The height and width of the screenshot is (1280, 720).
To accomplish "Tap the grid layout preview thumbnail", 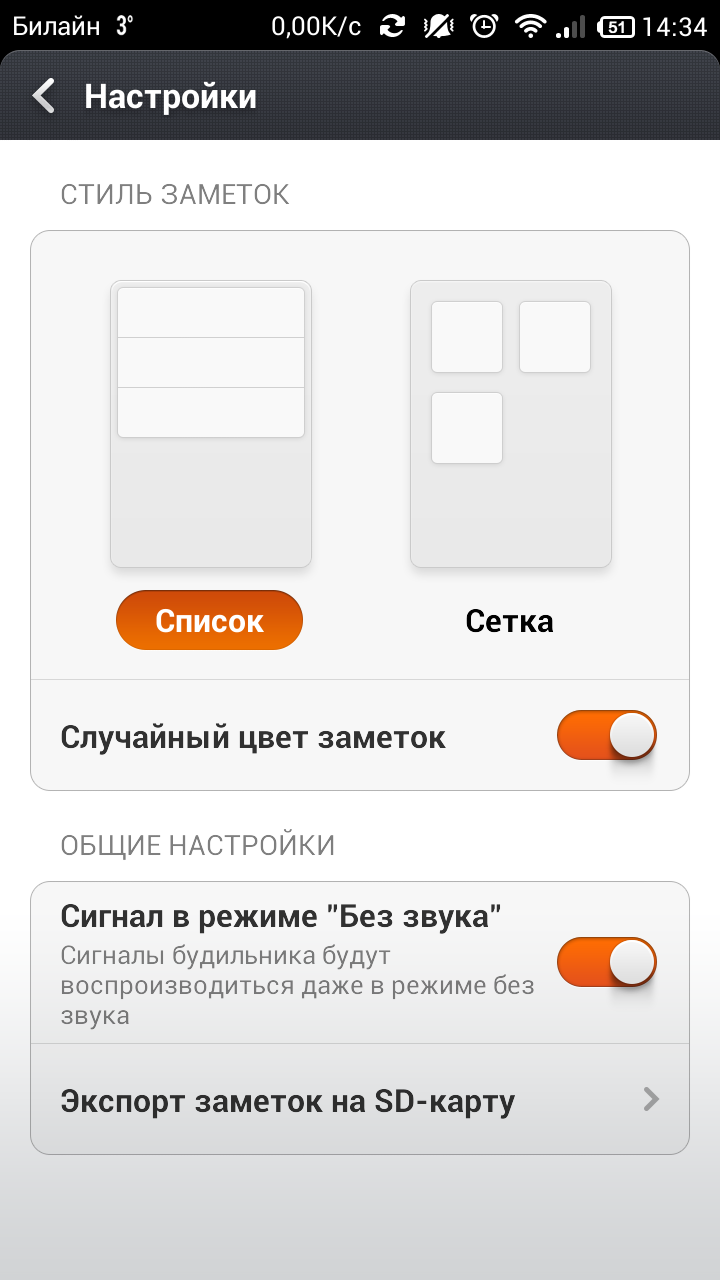I will pos(511,424).
